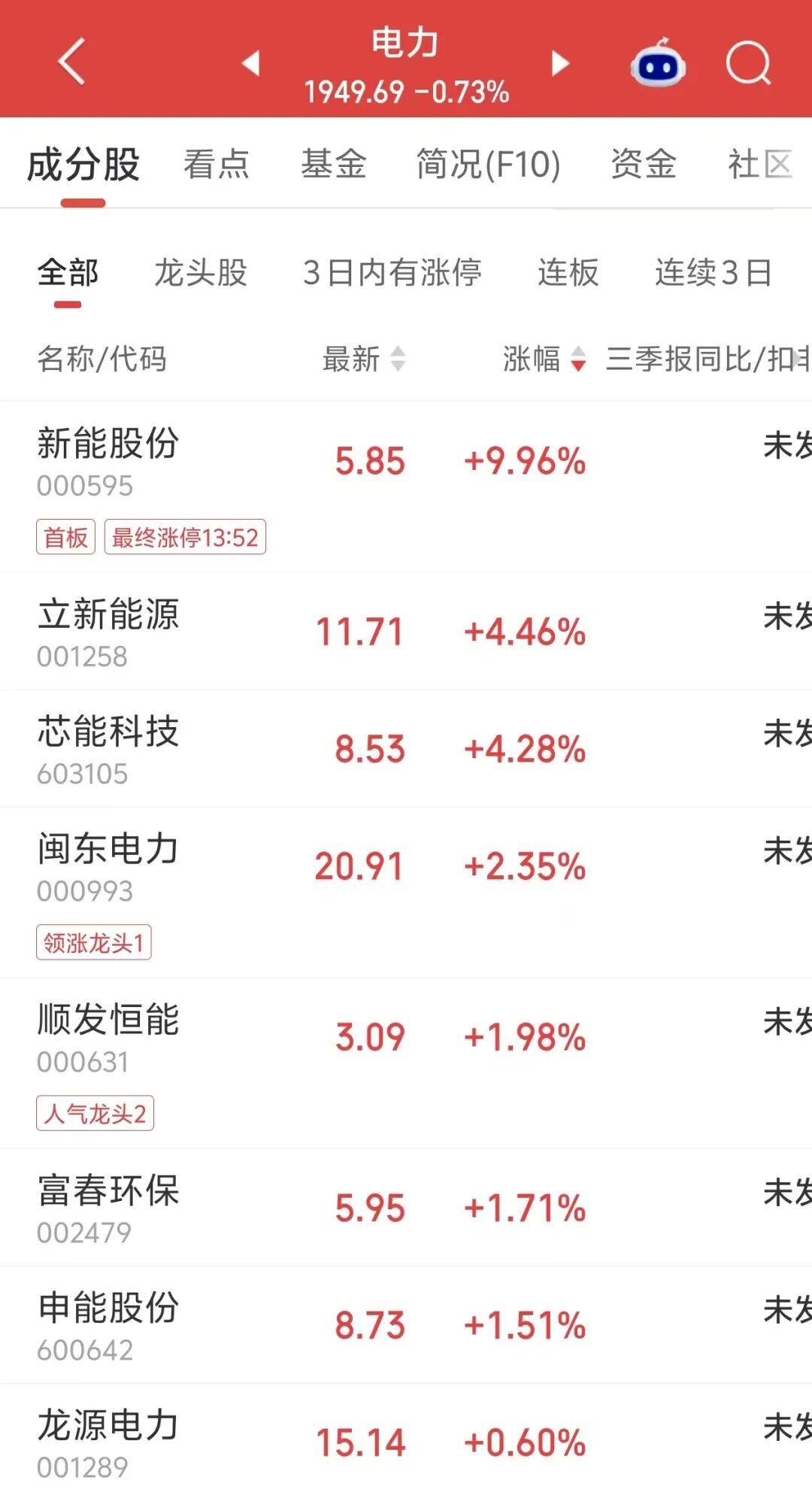The height and width of the screenshot is (1495, 812).
Task: Sort the list by 涨幅
Action: click(544, 359)
